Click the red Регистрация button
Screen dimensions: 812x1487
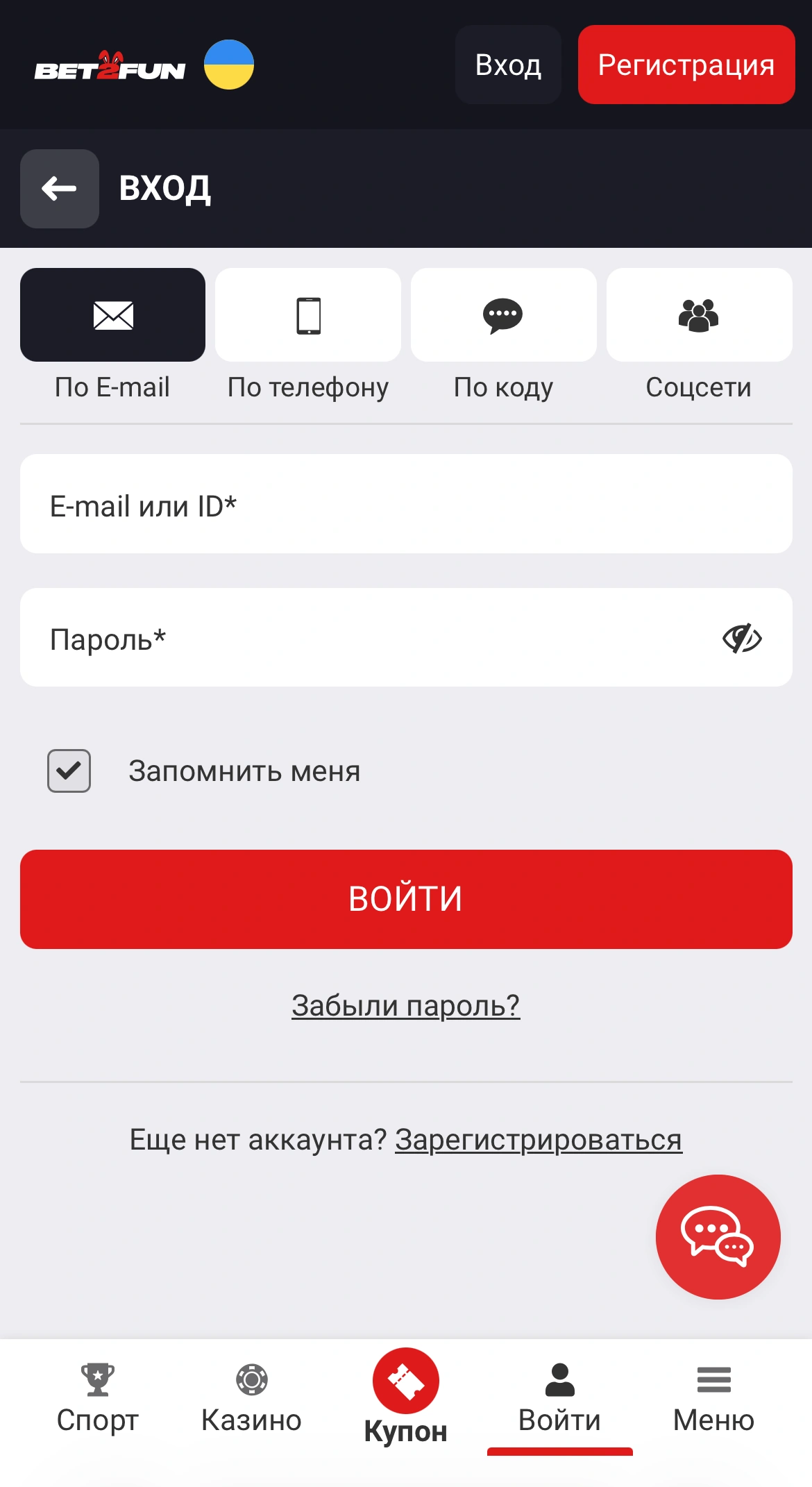pos(686,64)
